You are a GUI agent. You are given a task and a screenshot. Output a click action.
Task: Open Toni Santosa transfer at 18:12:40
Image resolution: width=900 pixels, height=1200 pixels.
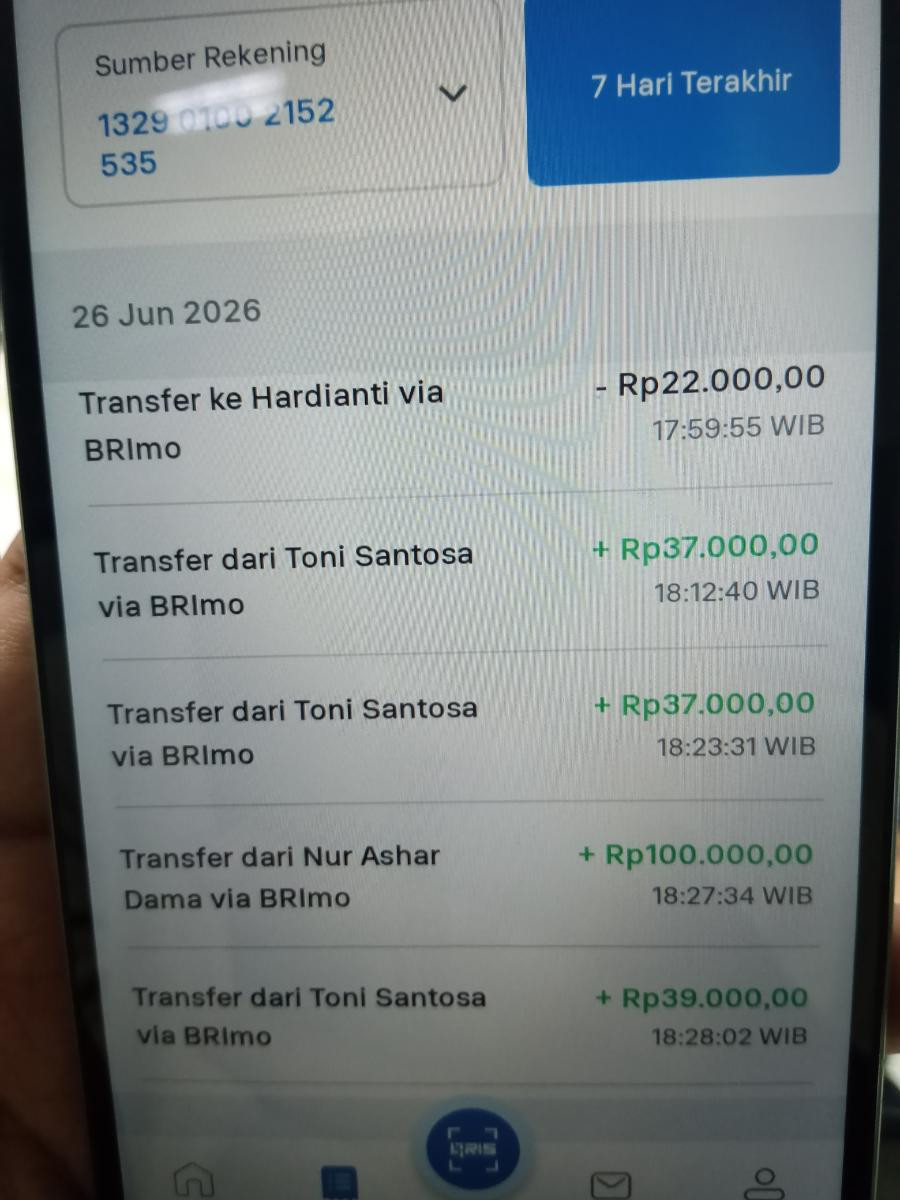tap(460, 577)
